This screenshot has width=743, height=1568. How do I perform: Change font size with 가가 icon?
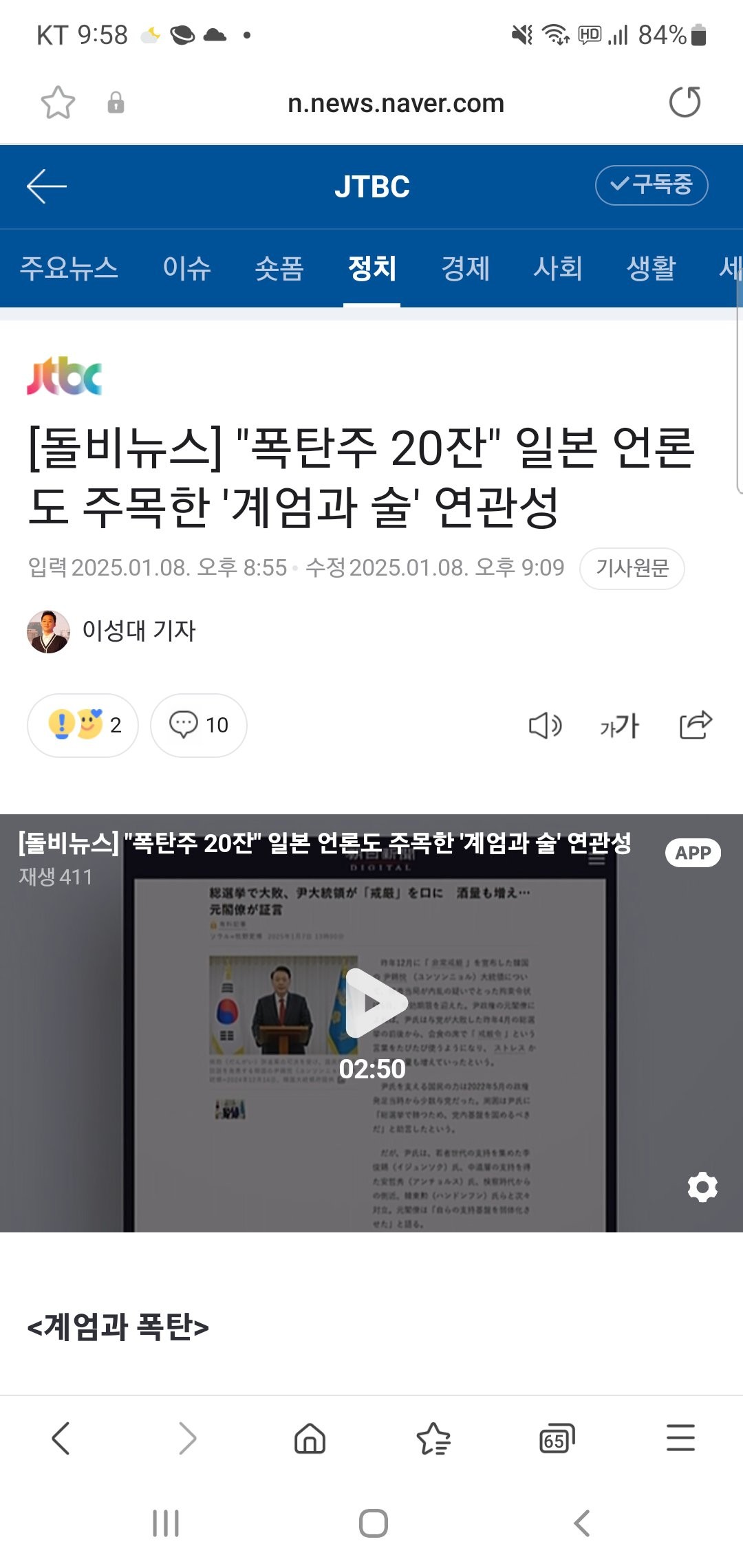[620, 726]
